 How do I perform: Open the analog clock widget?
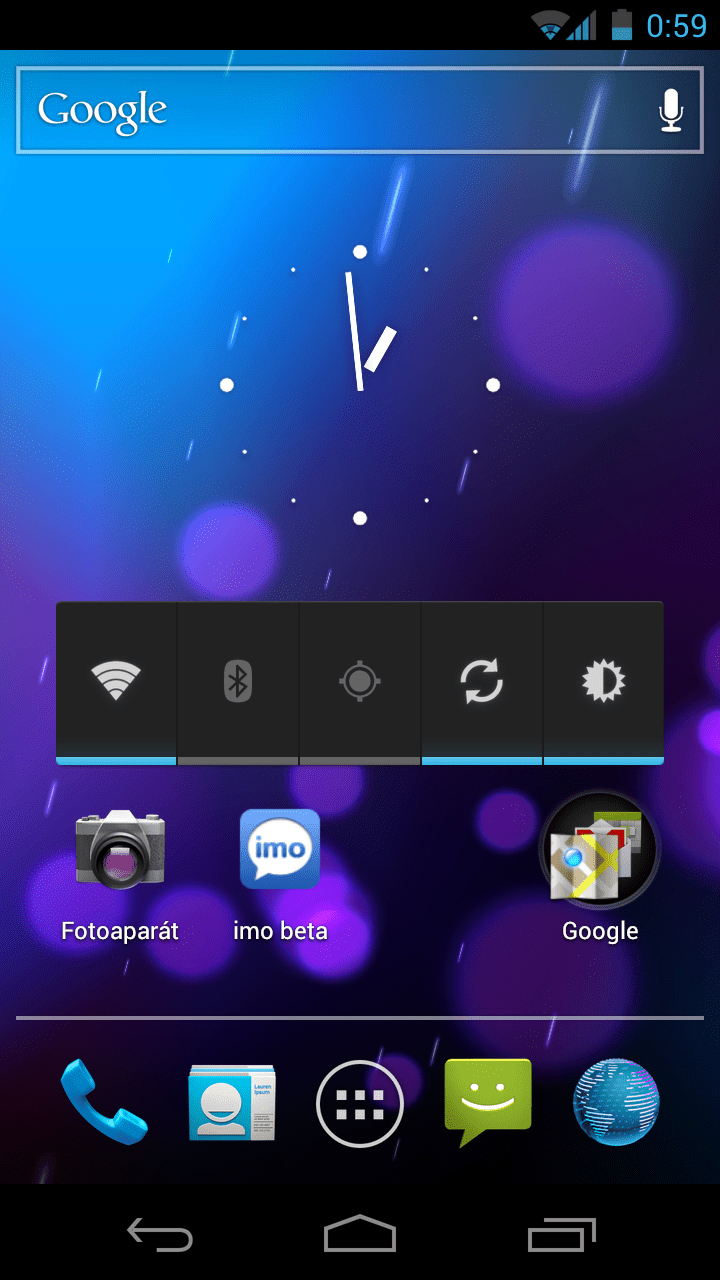(x=360, y=385)
